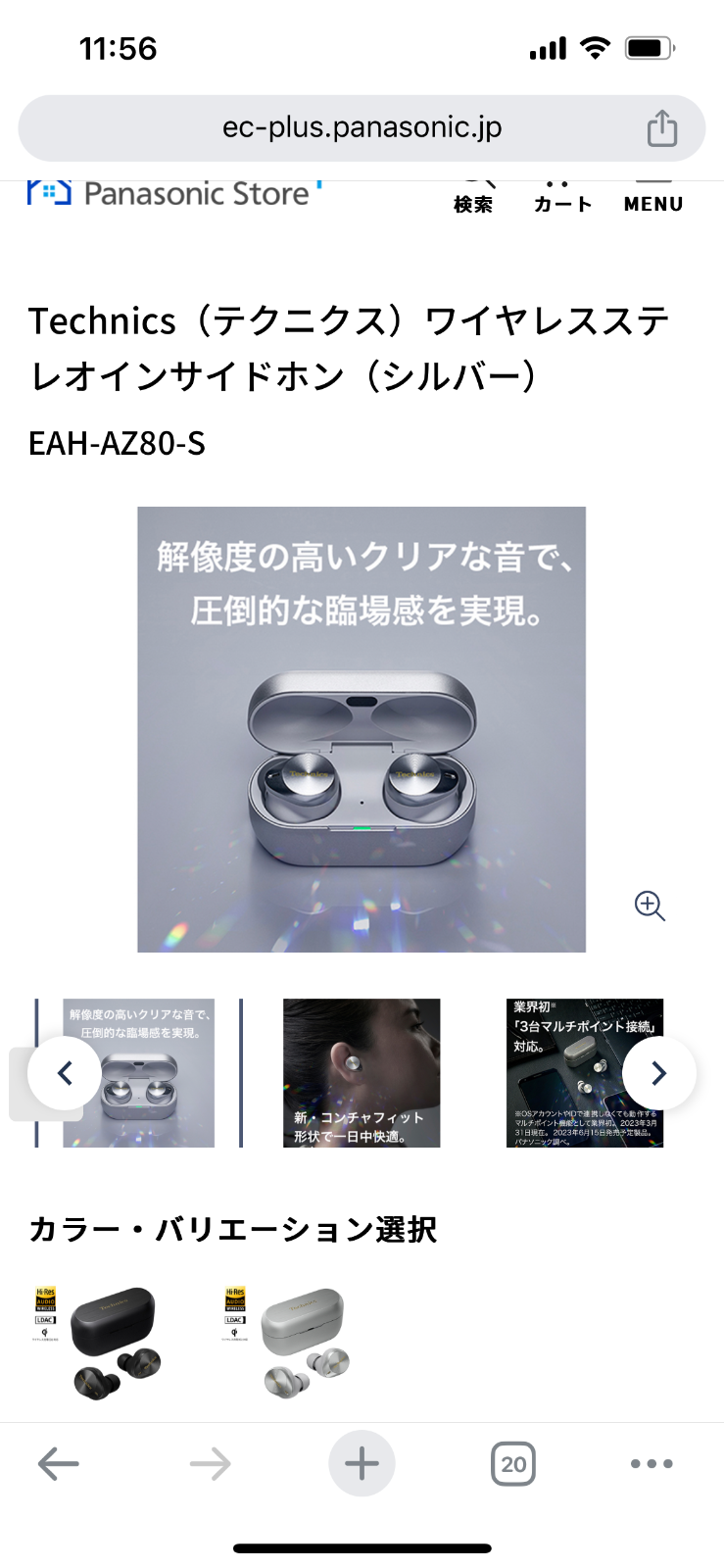Open the browser more options menu

(x=652, y=1464)
